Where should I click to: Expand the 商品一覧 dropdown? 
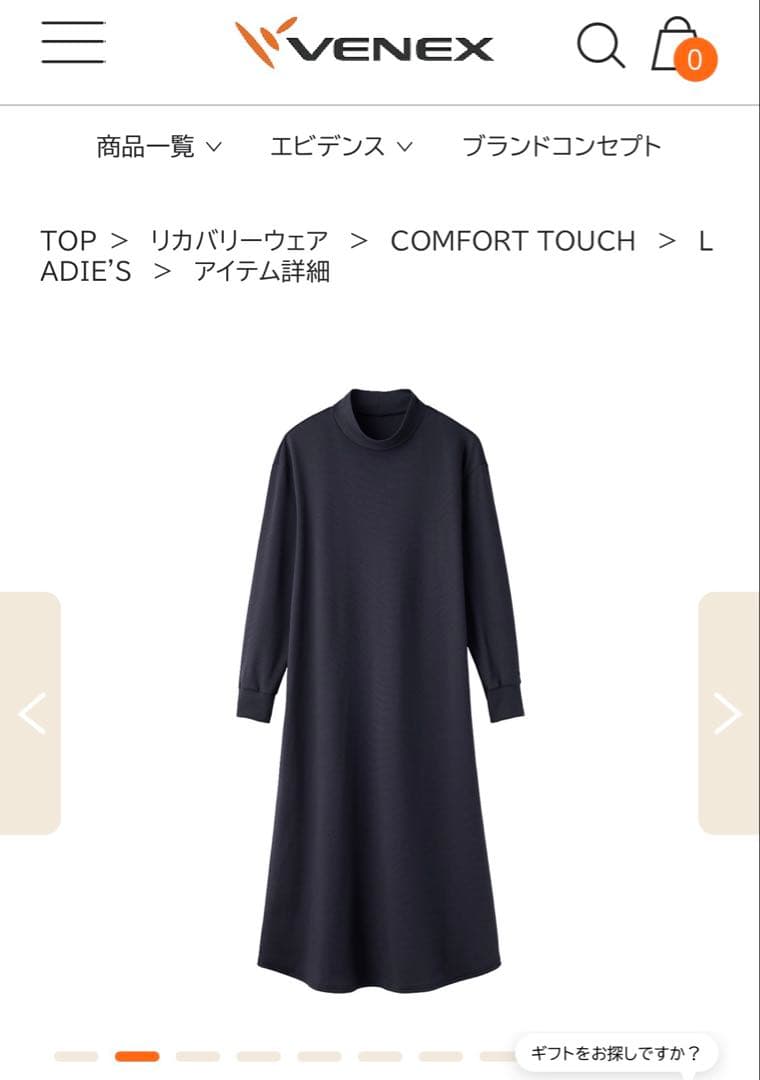coord(159,147)
